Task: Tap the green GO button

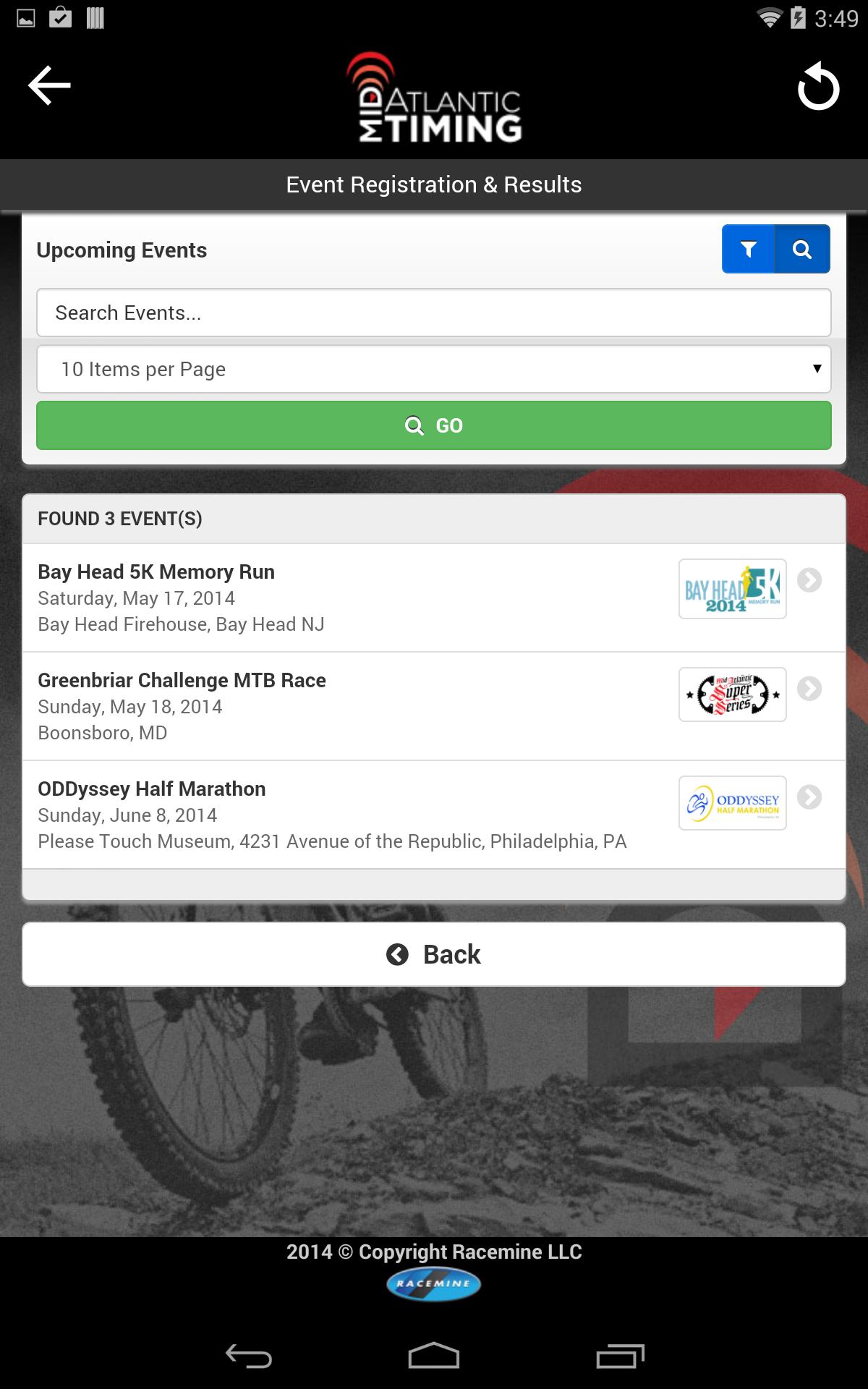Action: click(433, 425)
